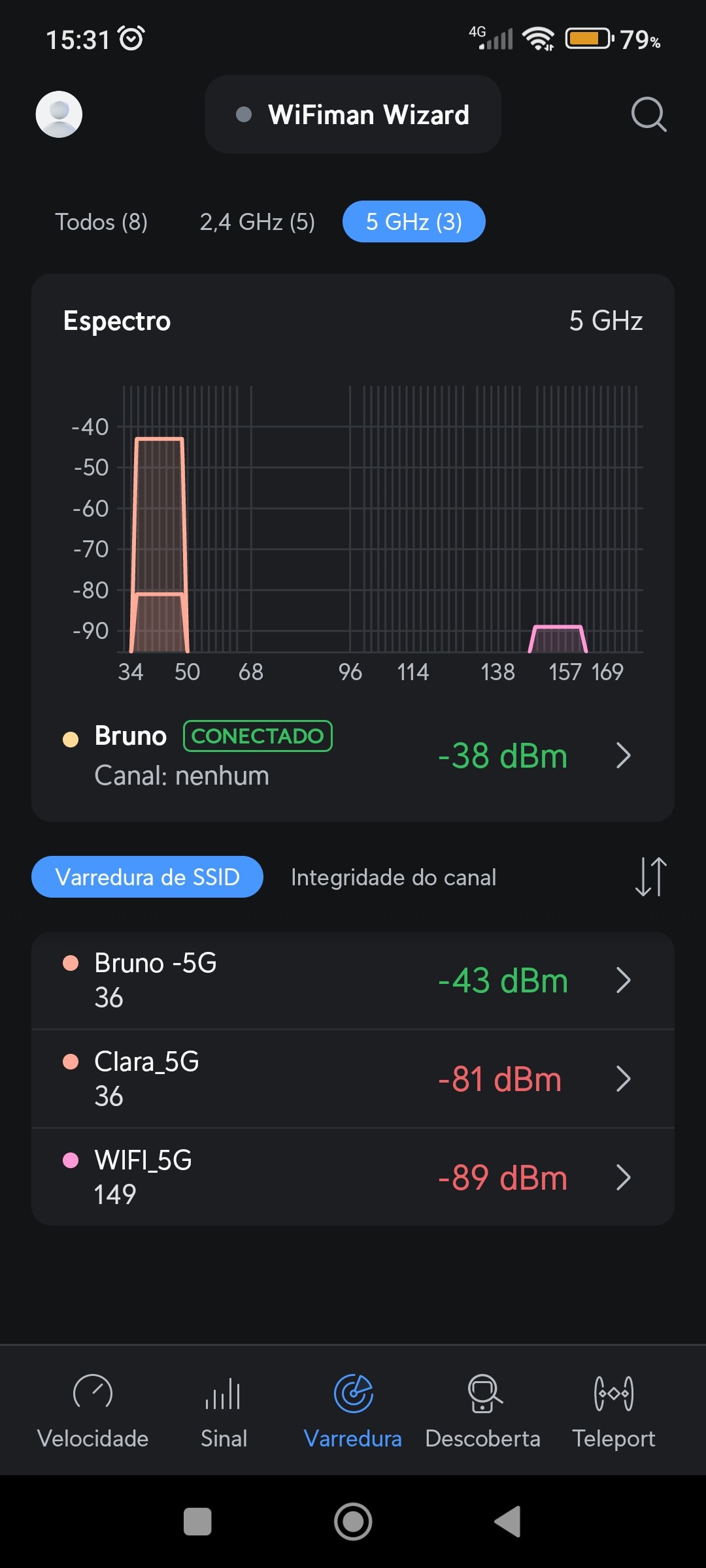The height and width of the screenshot is (1568, 706).
Task: Show all 8 networks with Todos
Action: [101, 222]
